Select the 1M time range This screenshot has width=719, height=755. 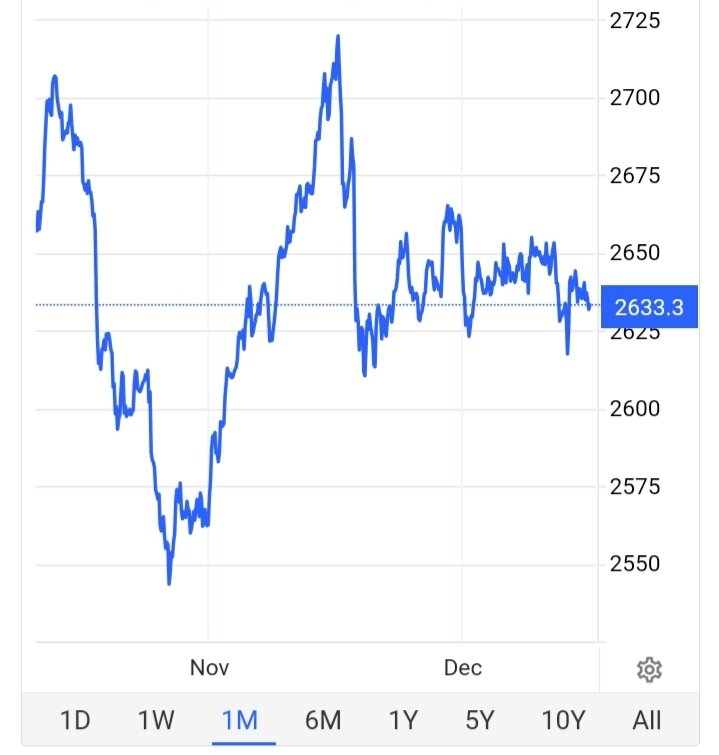(x=240, y=720)
